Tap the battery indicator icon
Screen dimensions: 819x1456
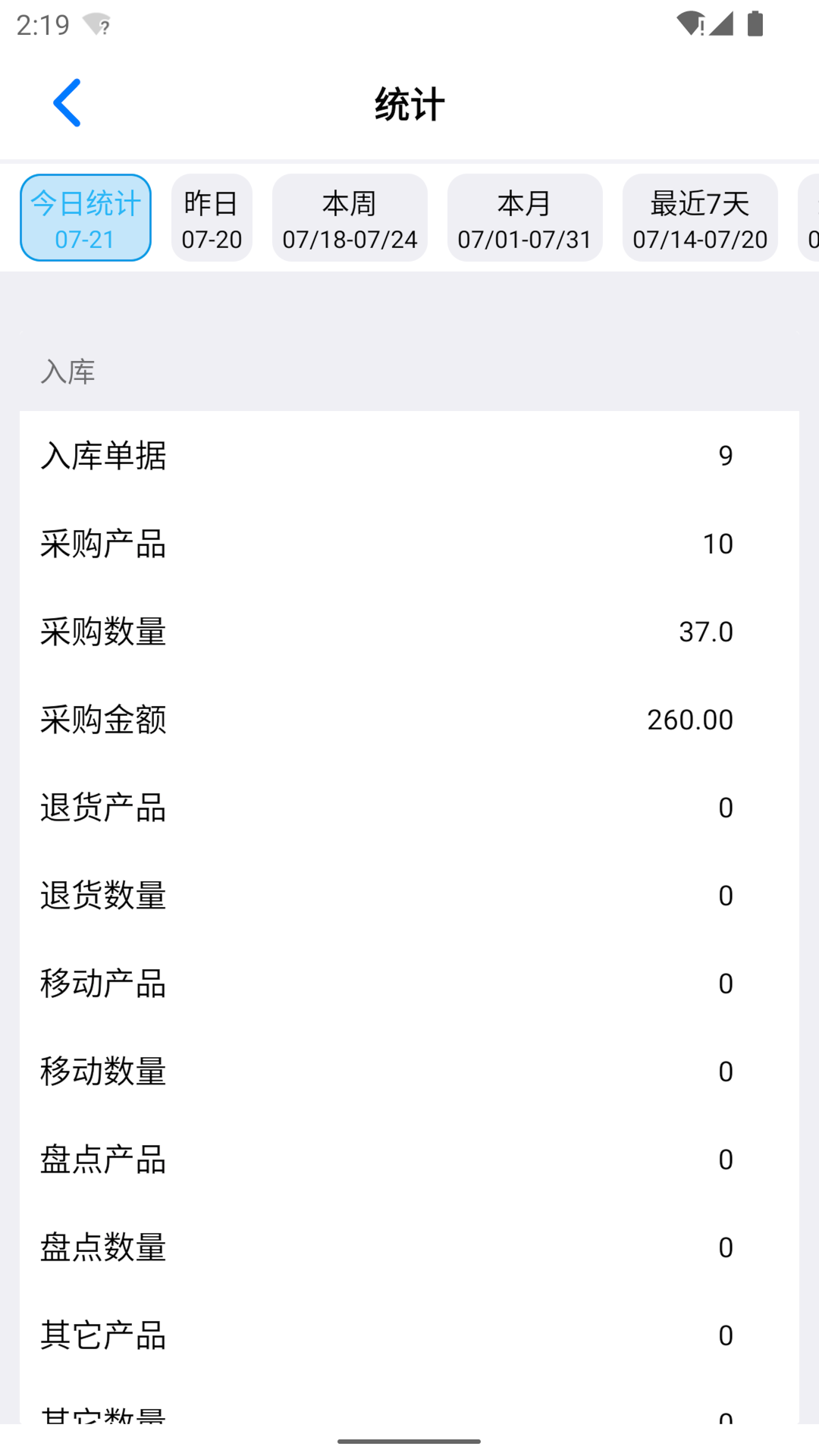point(755,24)
